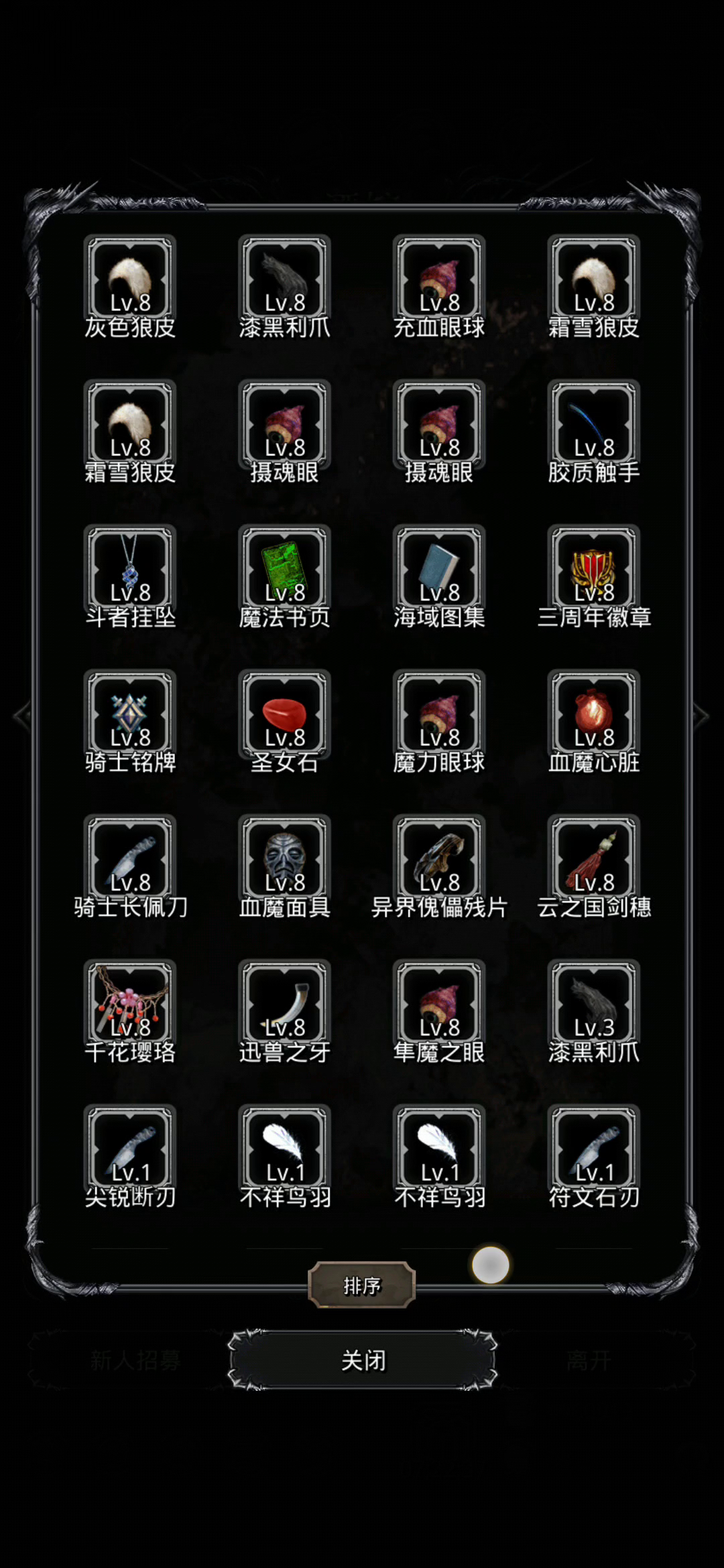Choose the 骑士铭牌 item

130,714
